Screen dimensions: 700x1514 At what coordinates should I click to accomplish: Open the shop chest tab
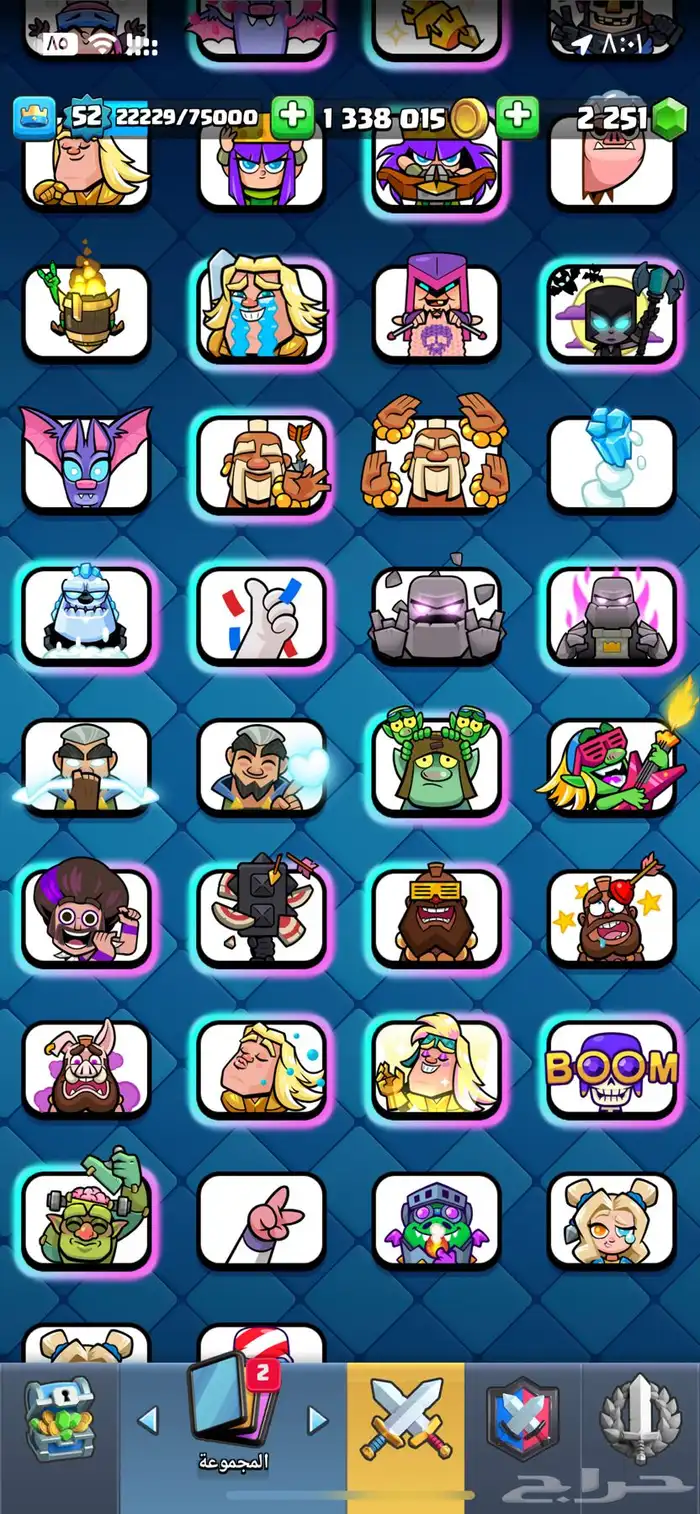tap(59, 1418)
